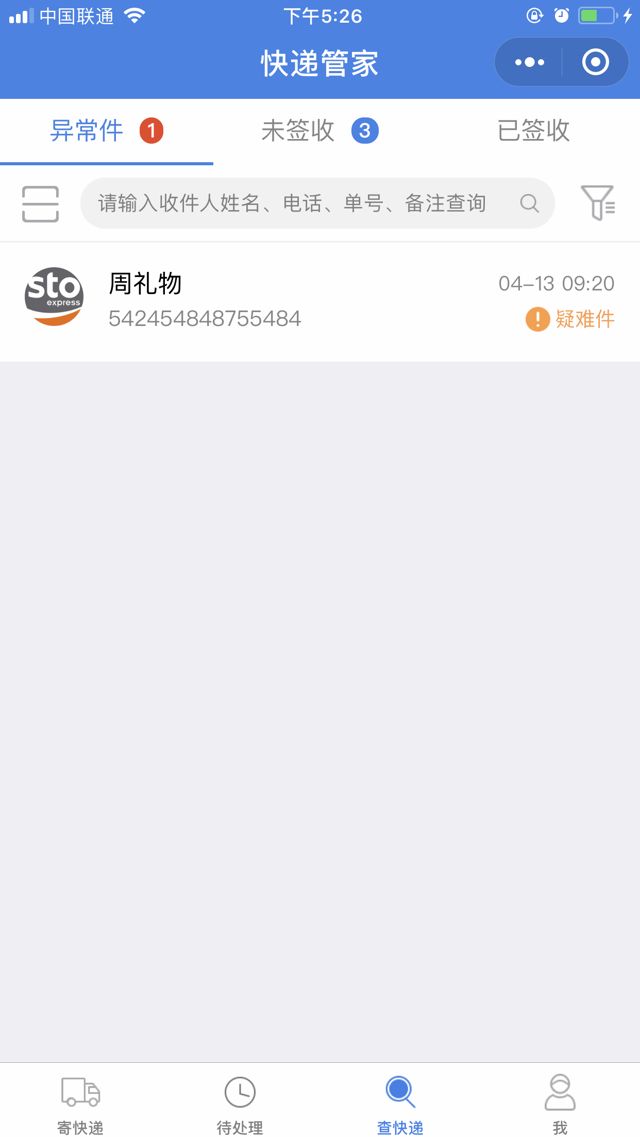Go to the 寄快递 tab
The width and height of the screenshot is (640, 1137).
click(80, 1103)
